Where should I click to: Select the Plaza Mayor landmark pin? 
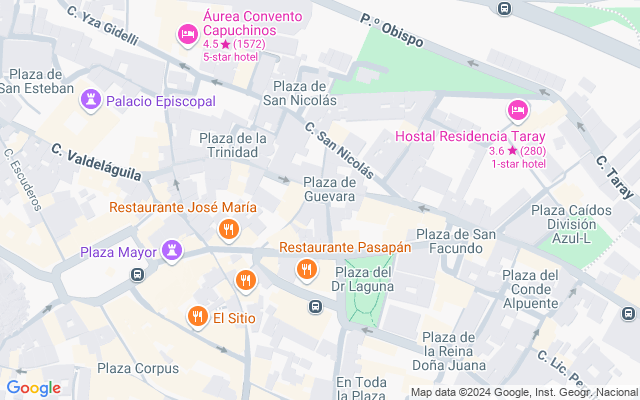pyautogui.click(x=172, y=251)
